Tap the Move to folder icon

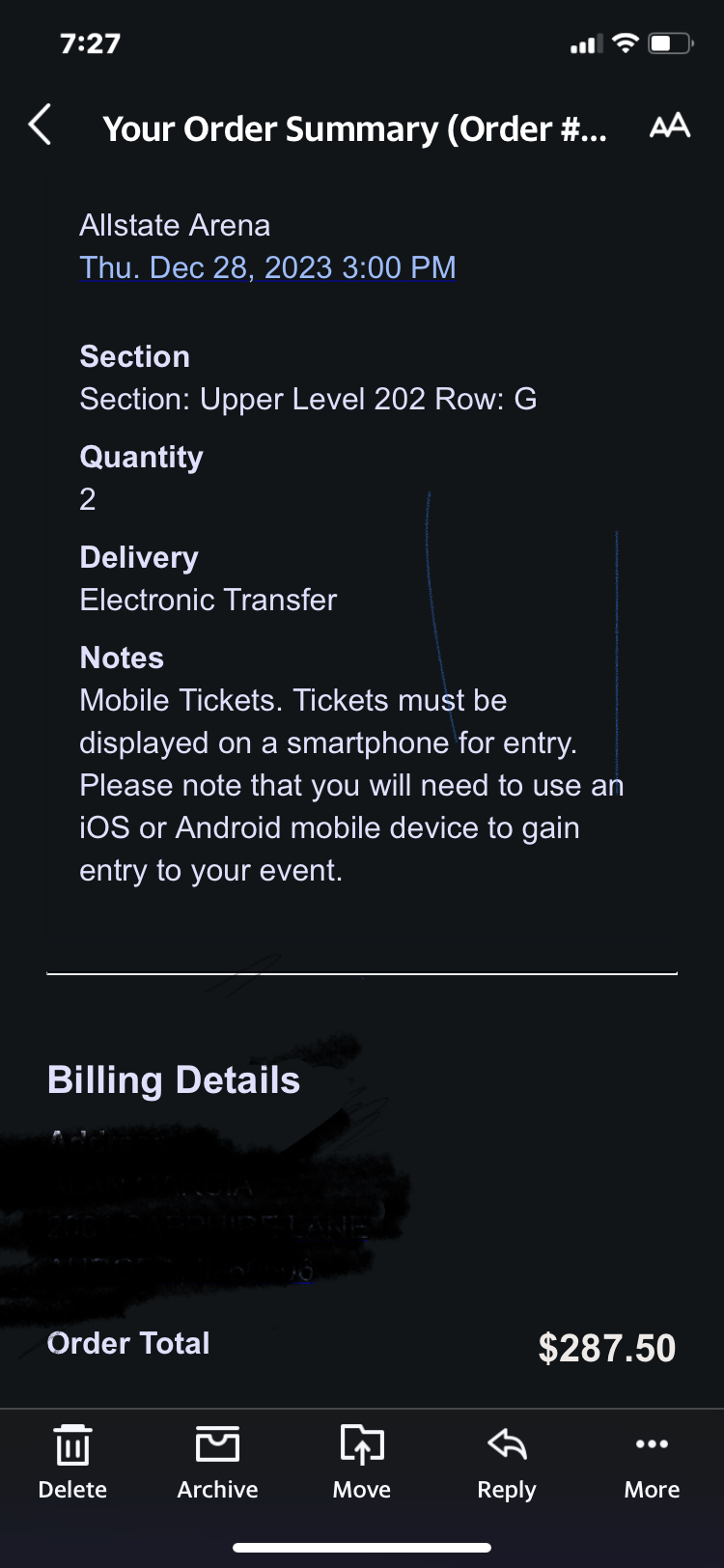coord(361,1444)
